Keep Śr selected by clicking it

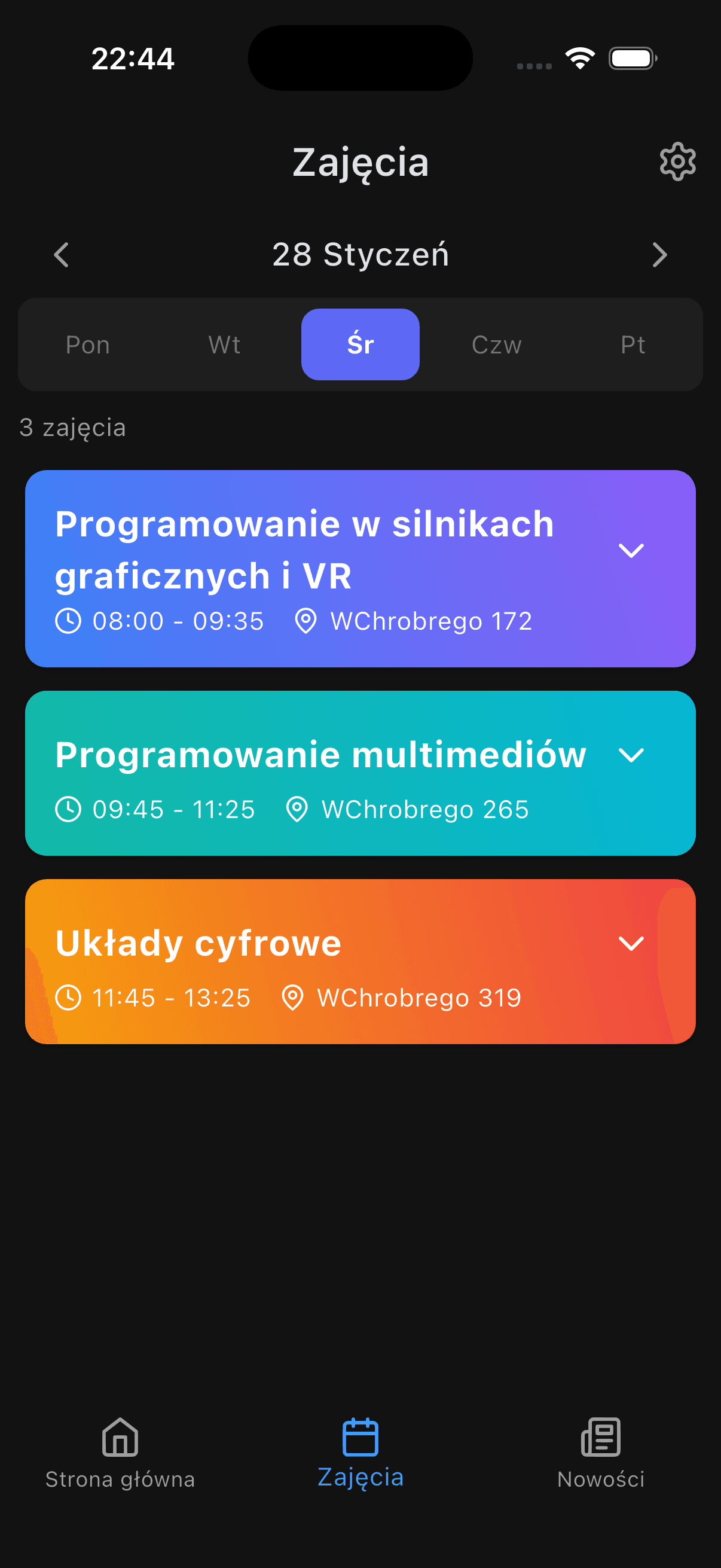(360, 344)
